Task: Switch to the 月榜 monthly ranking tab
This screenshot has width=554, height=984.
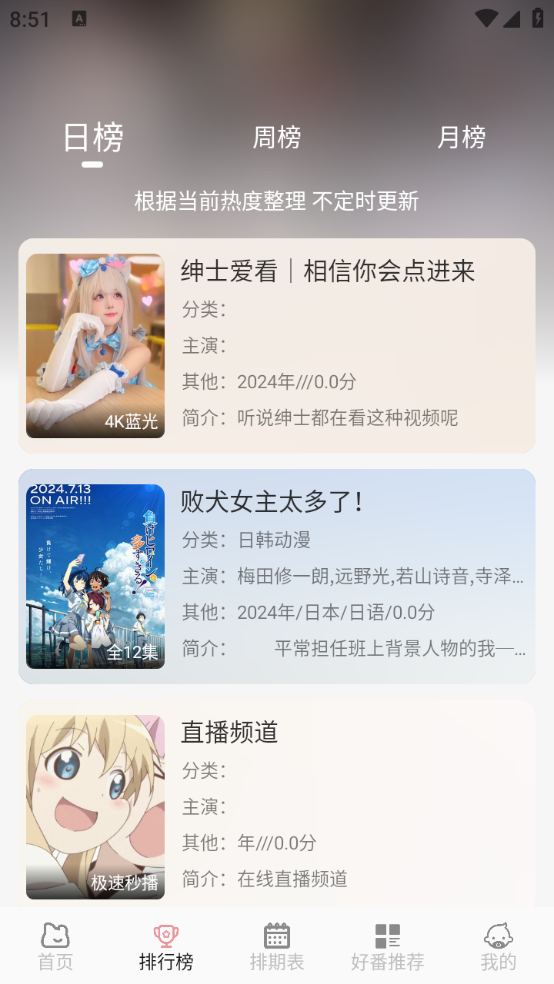Action: point(461,137)
